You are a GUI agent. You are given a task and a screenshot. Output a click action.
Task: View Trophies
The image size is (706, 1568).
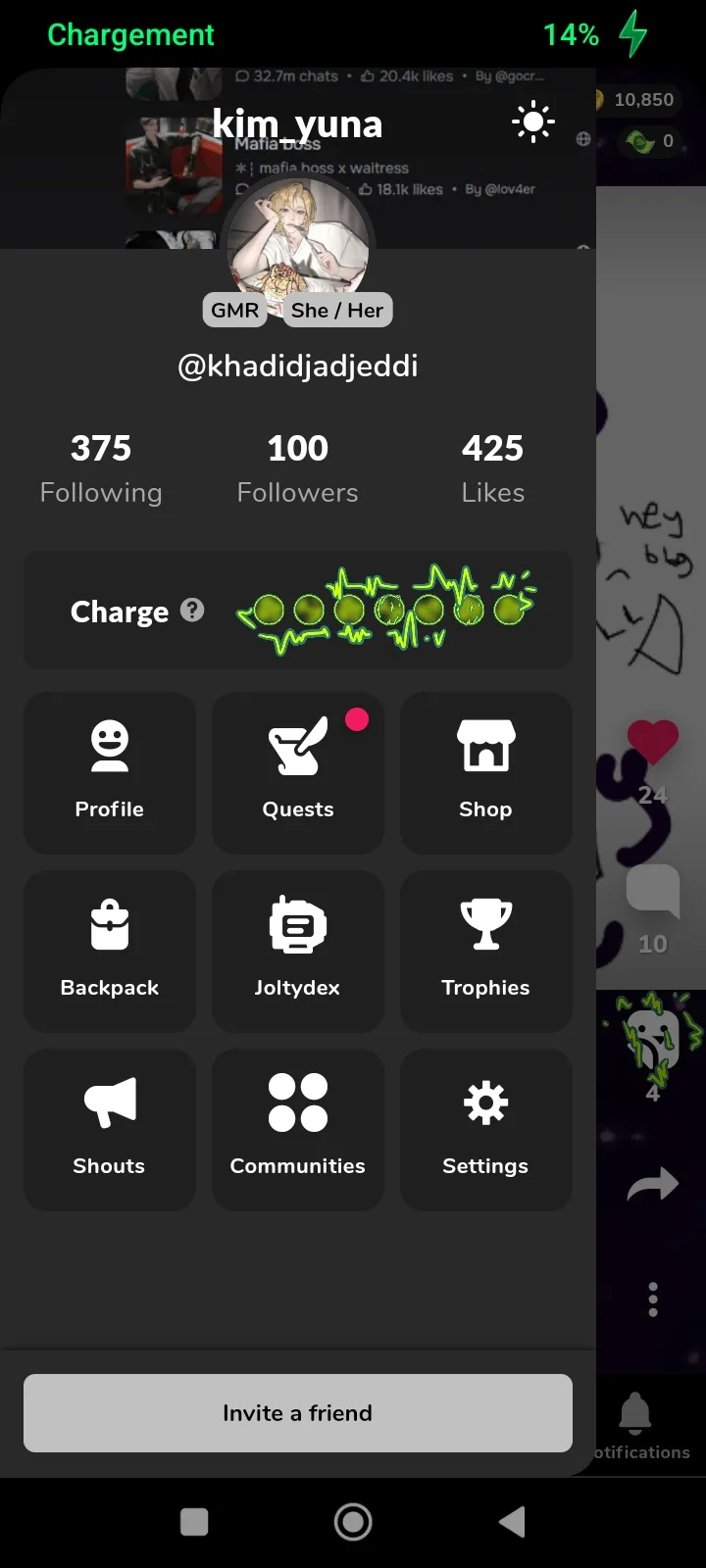click(x=486, y=951)
